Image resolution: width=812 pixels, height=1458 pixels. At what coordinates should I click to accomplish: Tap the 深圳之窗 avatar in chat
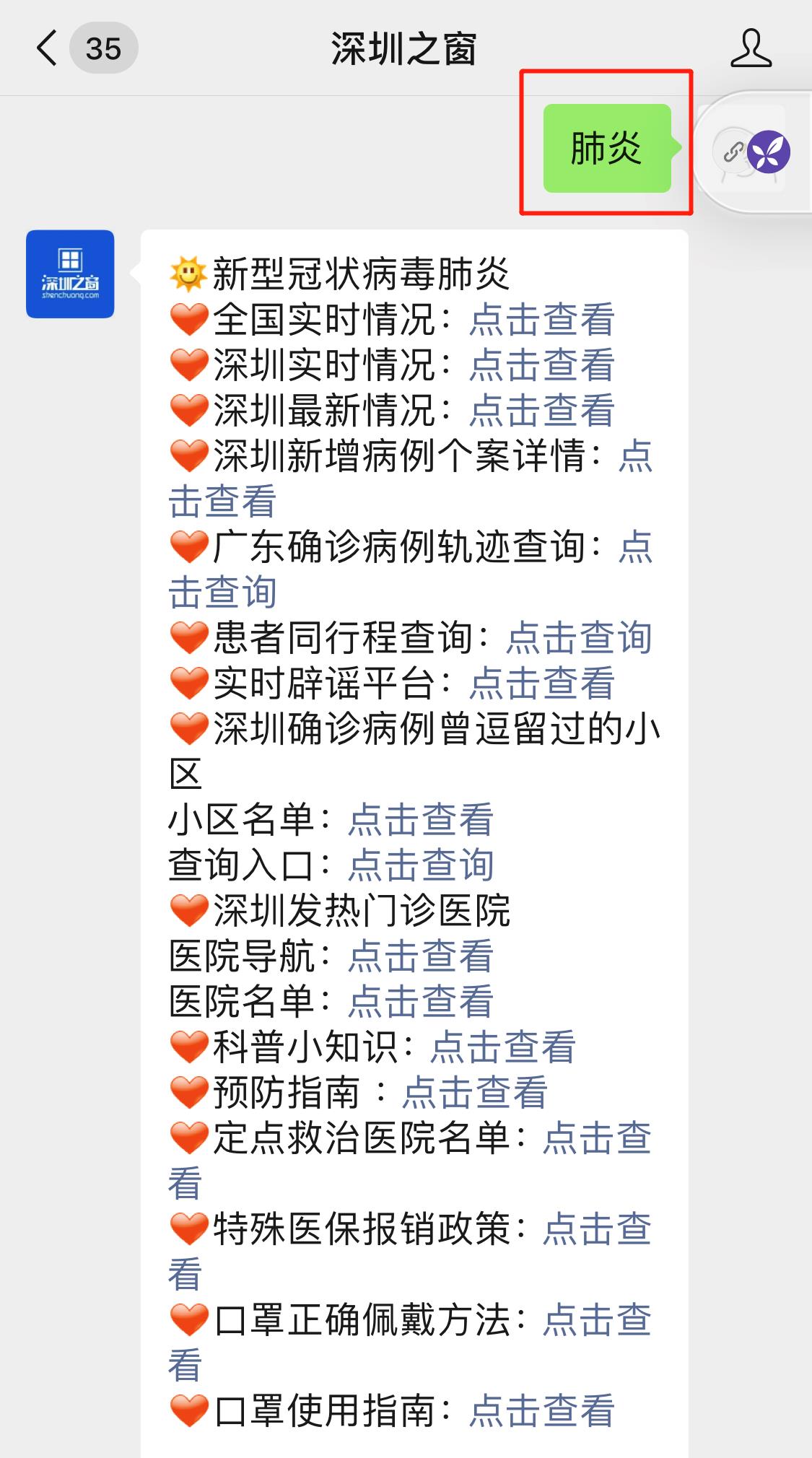click(70, 274)
